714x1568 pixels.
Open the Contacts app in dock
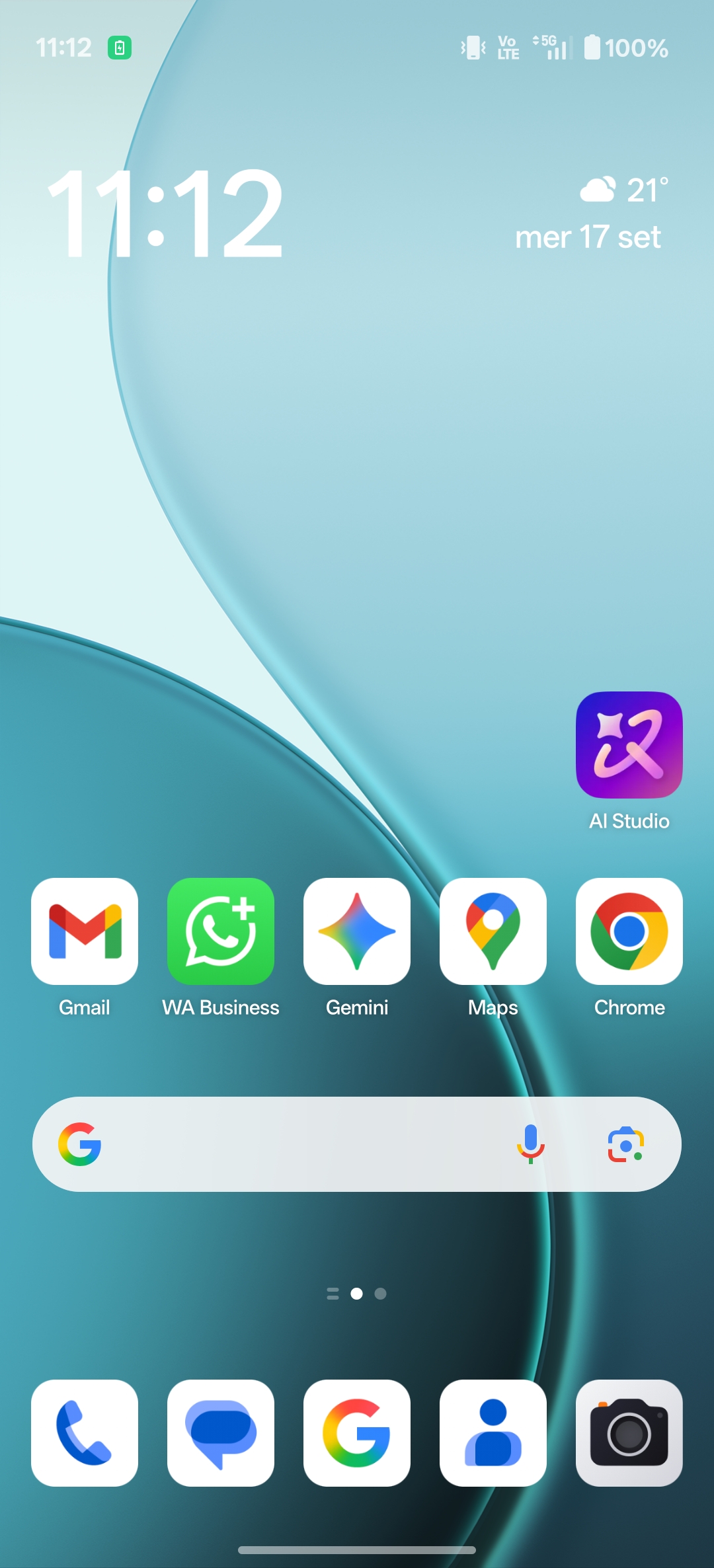493,1432
